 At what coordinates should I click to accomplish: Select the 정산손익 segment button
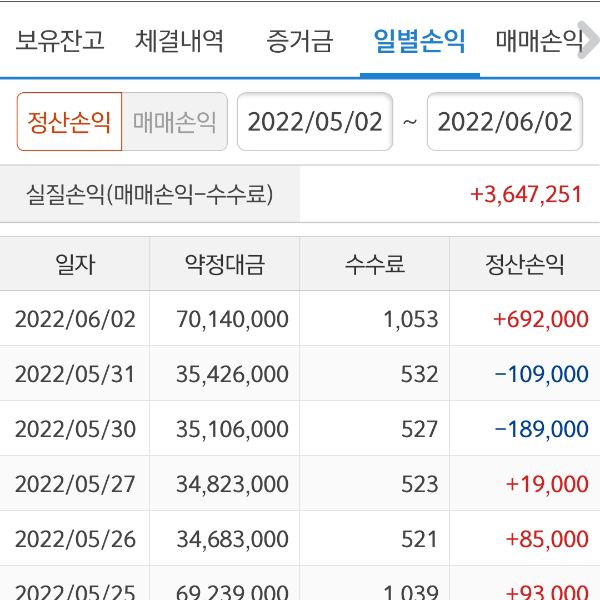click(69, 122)
